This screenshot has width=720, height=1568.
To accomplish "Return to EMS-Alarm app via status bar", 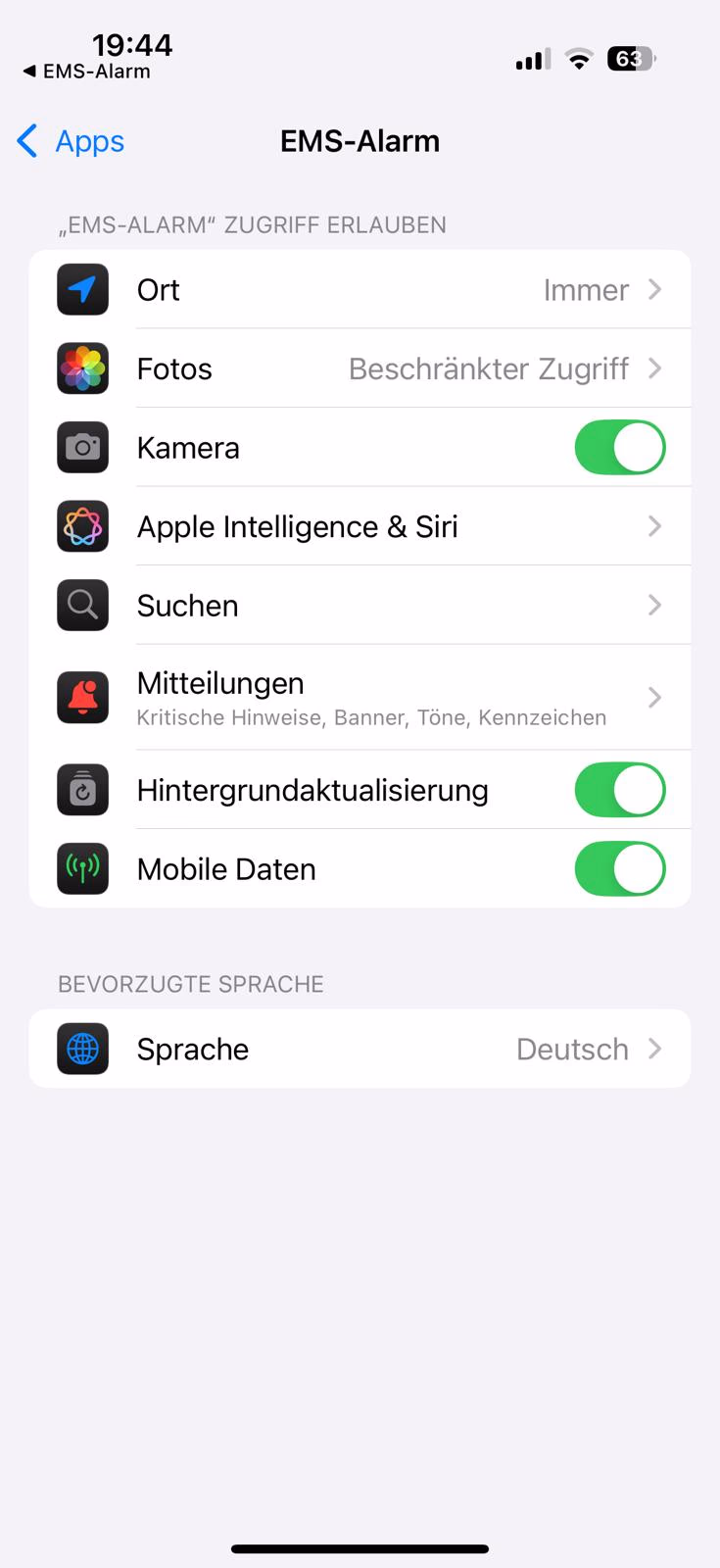I will point(86,72).
